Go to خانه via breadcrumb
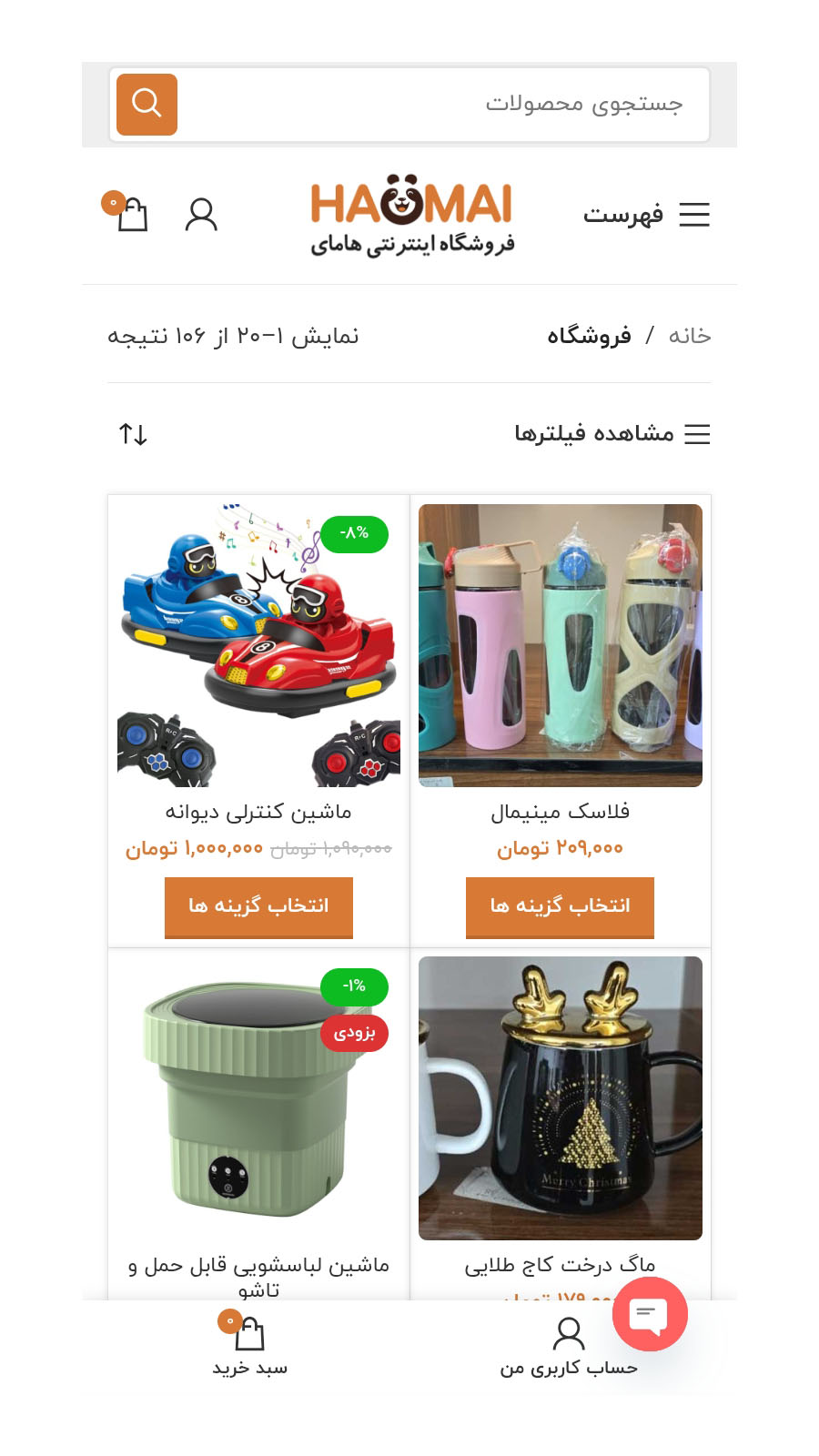This screenshot has width=819, height=1456. point(689,336)
